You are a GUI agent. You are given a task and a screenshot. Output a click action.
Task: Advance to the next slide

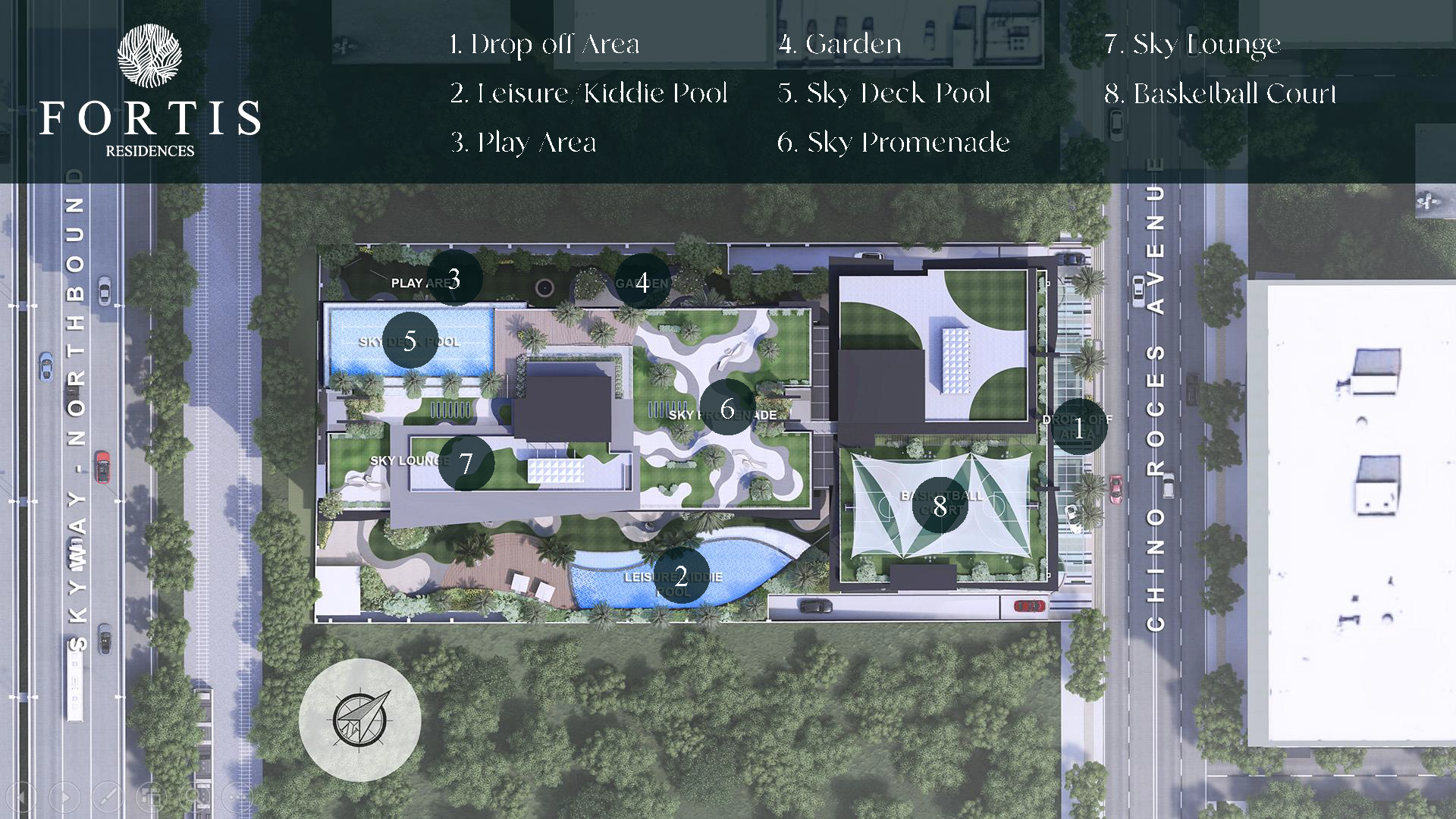tap(64, 797)
